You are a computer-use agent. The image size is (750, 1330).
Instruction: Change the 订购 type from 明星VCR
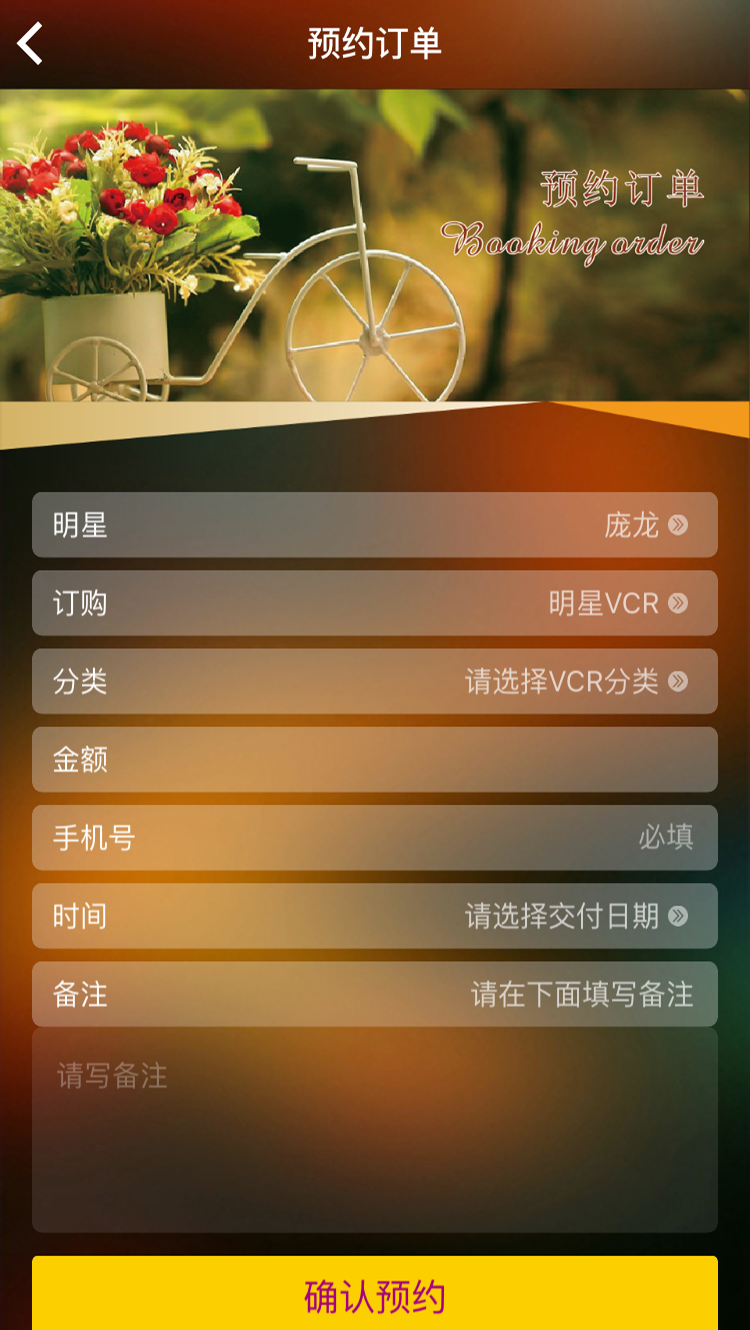click(375, 603)
